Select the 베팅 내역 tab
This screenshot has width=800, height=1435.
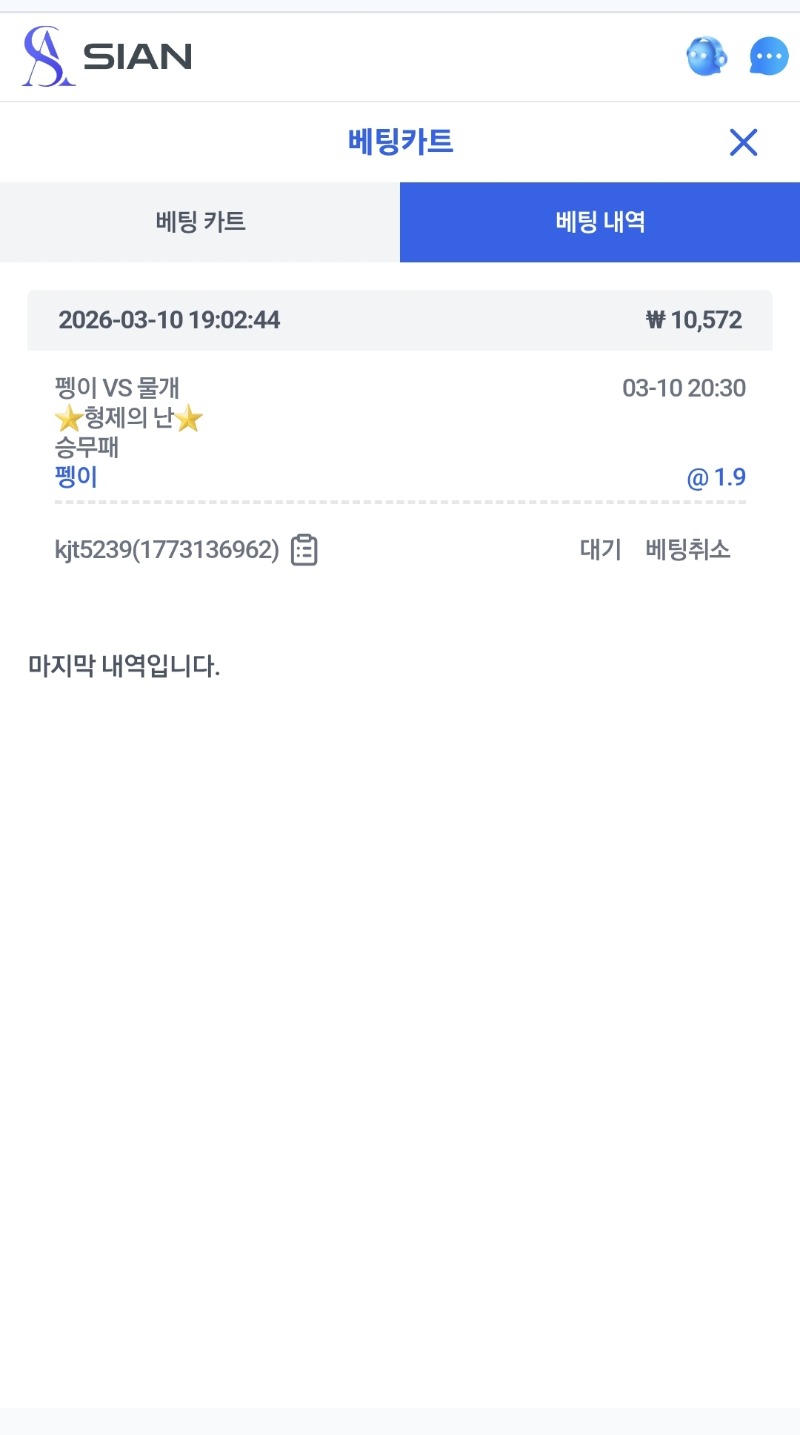600,222
